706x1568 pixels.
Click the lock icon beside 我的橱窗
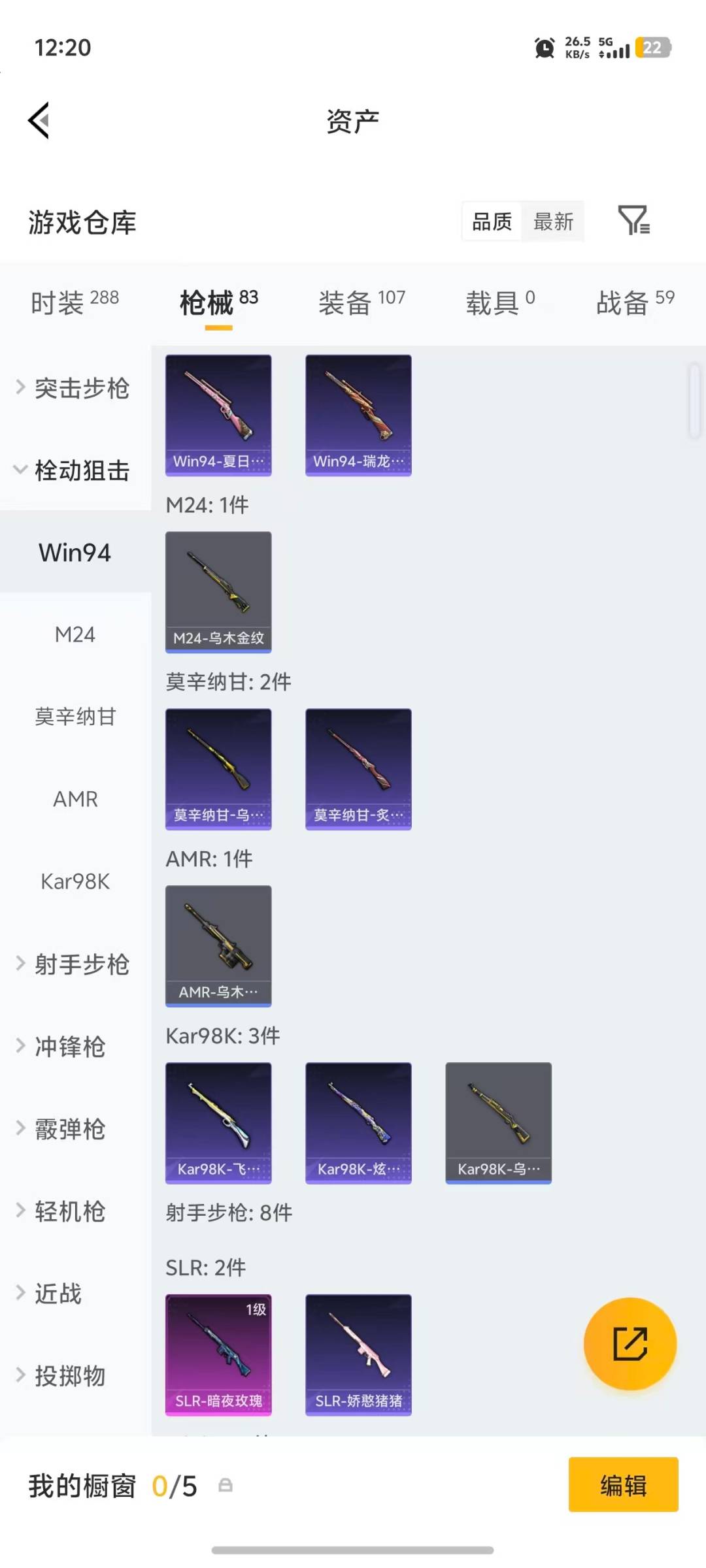(x=226, y=1484)
